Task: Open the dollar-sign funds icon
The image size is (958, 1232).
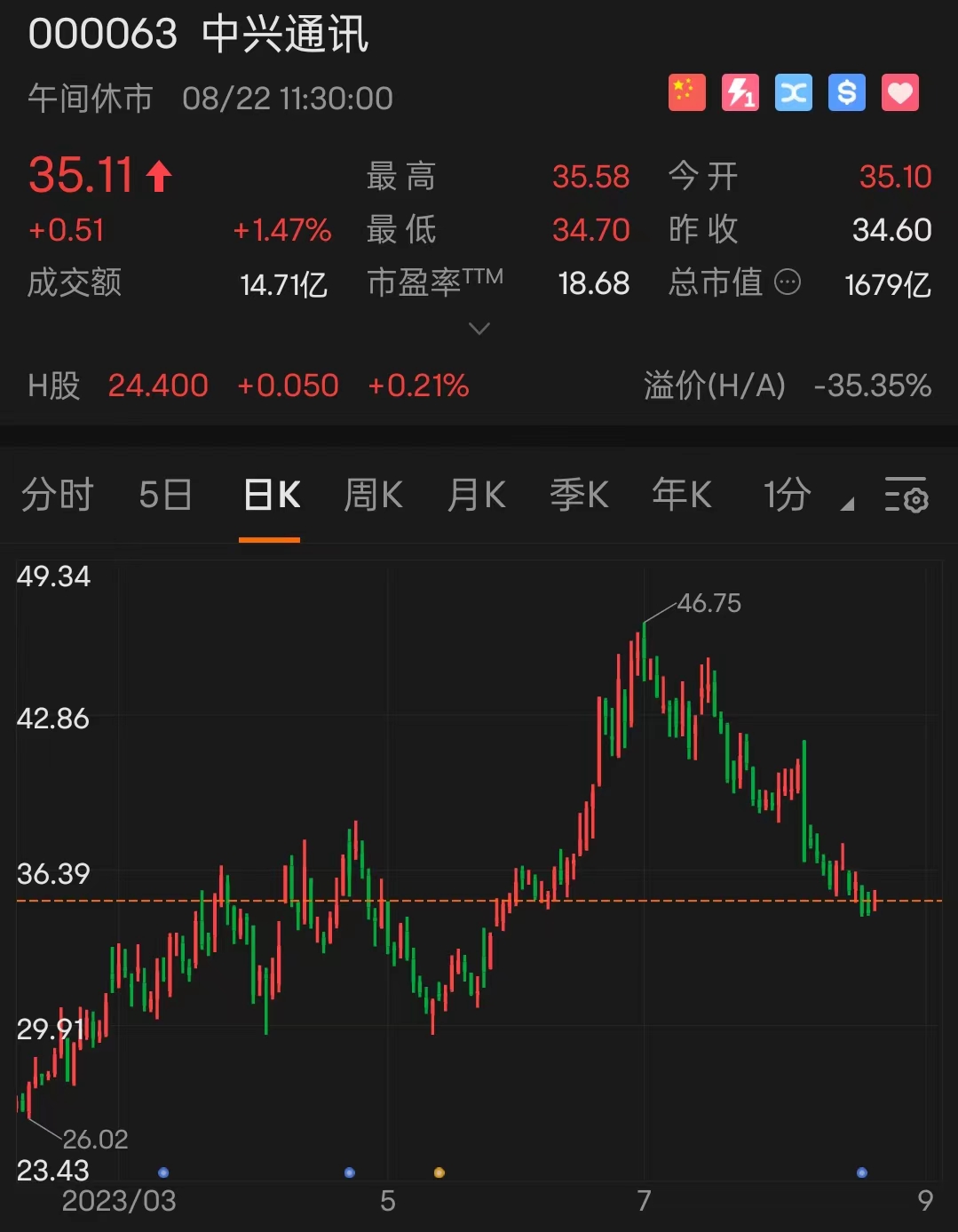Action: (846, 92)
